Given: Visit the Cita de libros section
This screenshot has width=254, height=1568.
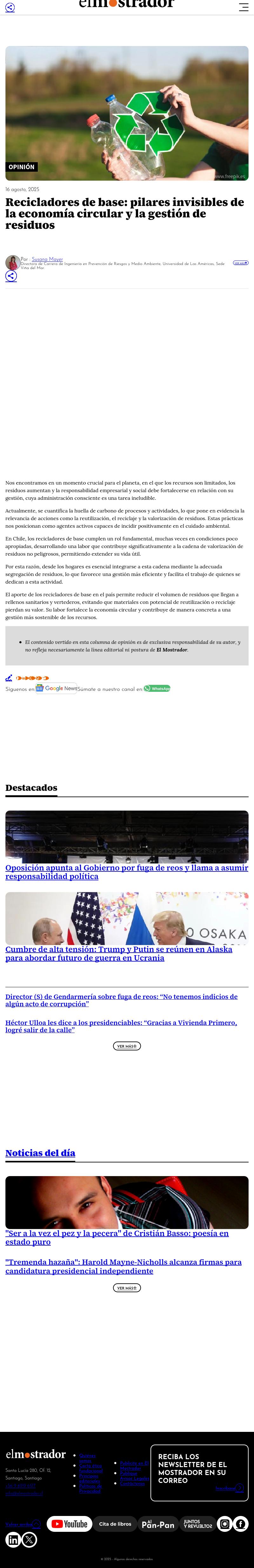Looking at the screenshot, I should point(115,1524).
